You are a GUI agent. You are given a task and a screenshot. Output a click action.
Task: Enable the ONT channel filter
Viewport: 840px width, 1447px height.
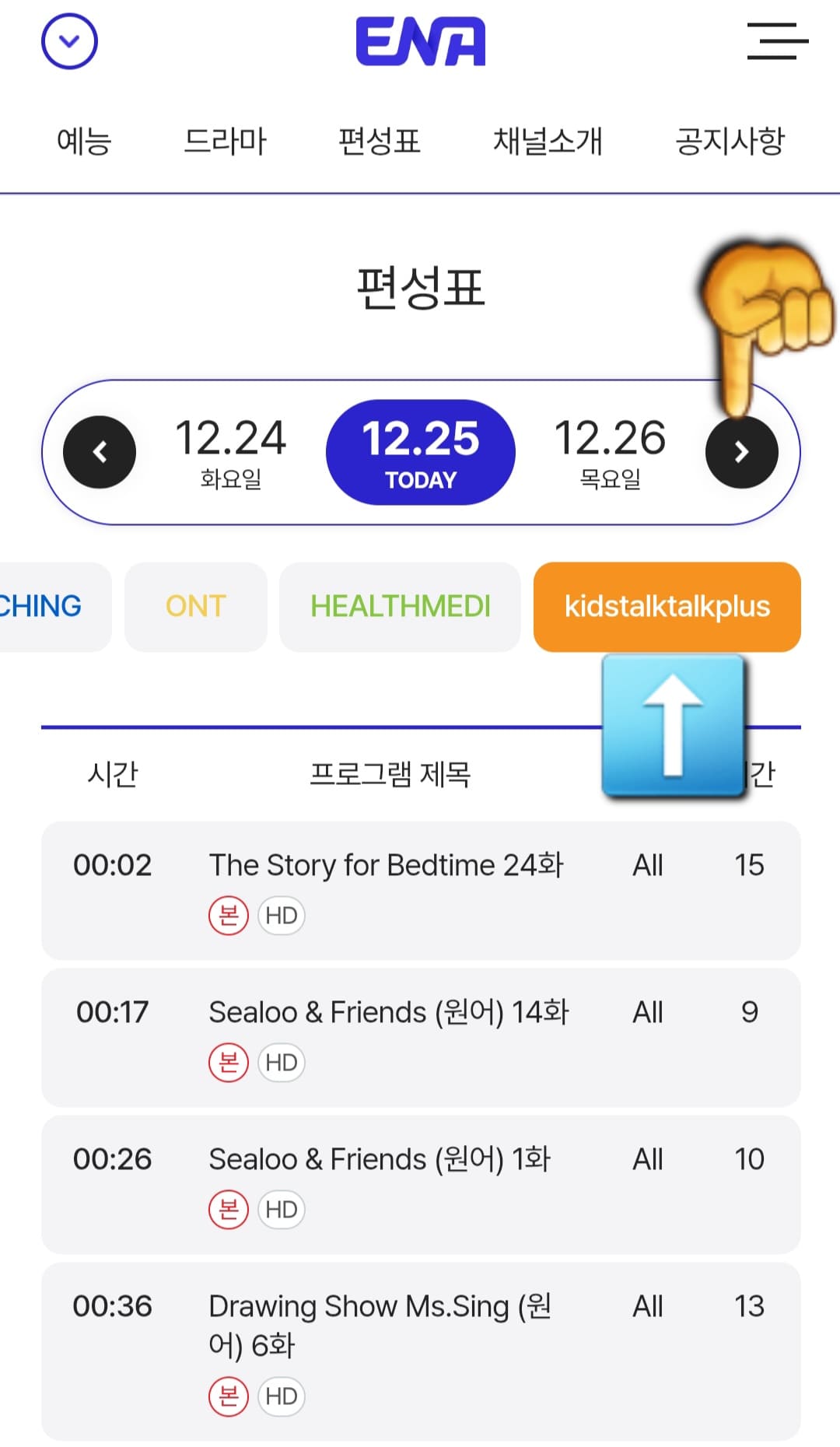click(x=195, y=607)
